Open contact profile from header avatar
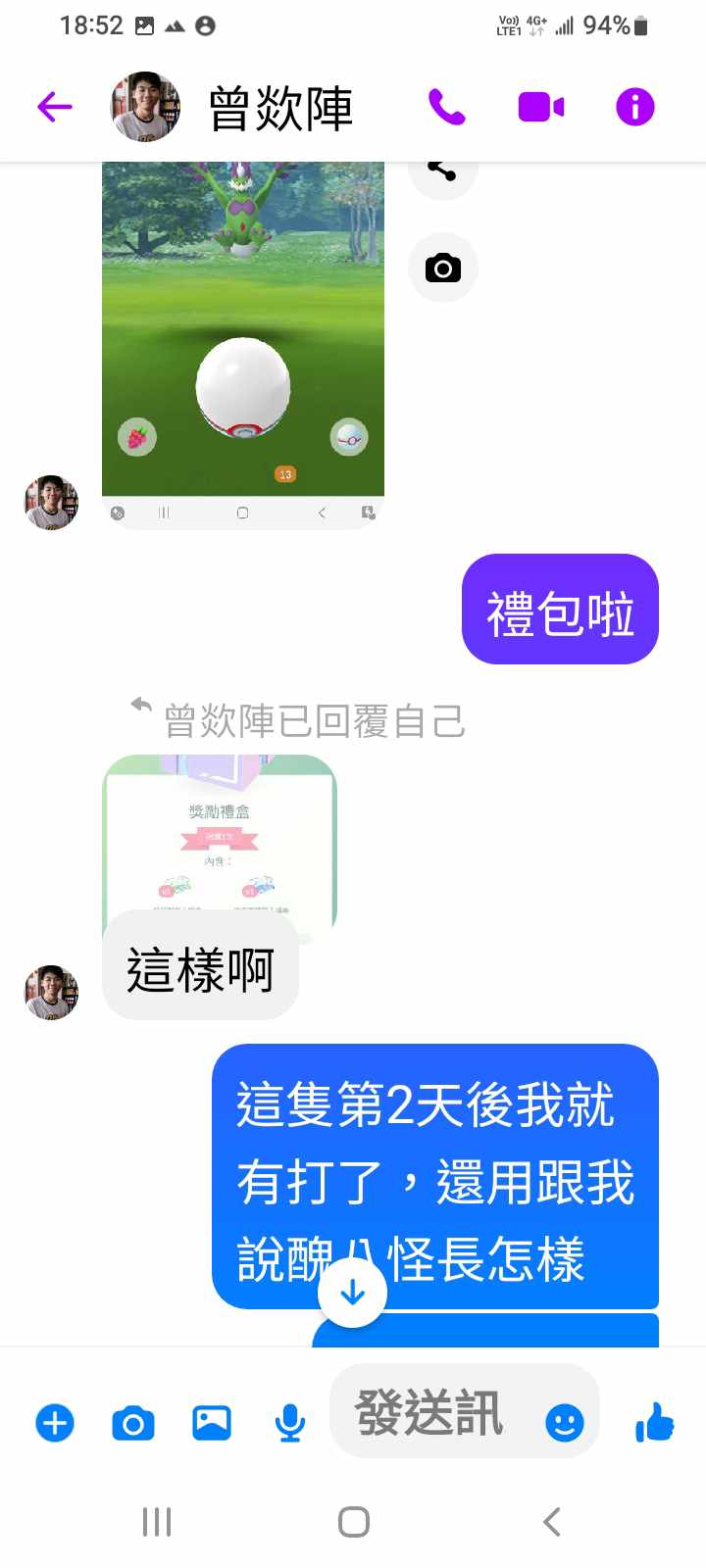The height and width of the screenshot is (1568, 706). coord(145,106)
